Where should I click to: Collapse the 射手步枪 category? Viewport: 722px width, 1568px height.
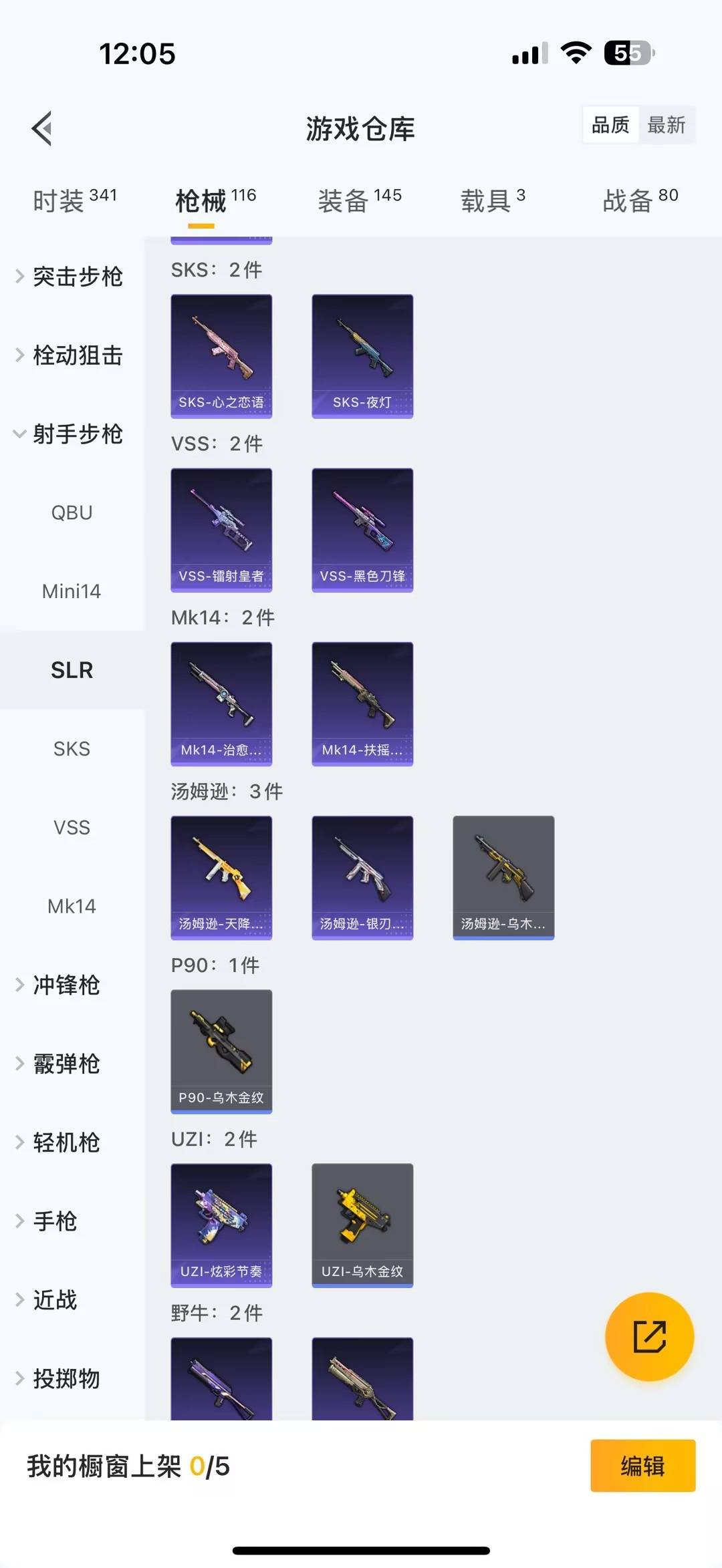point(77,434)
